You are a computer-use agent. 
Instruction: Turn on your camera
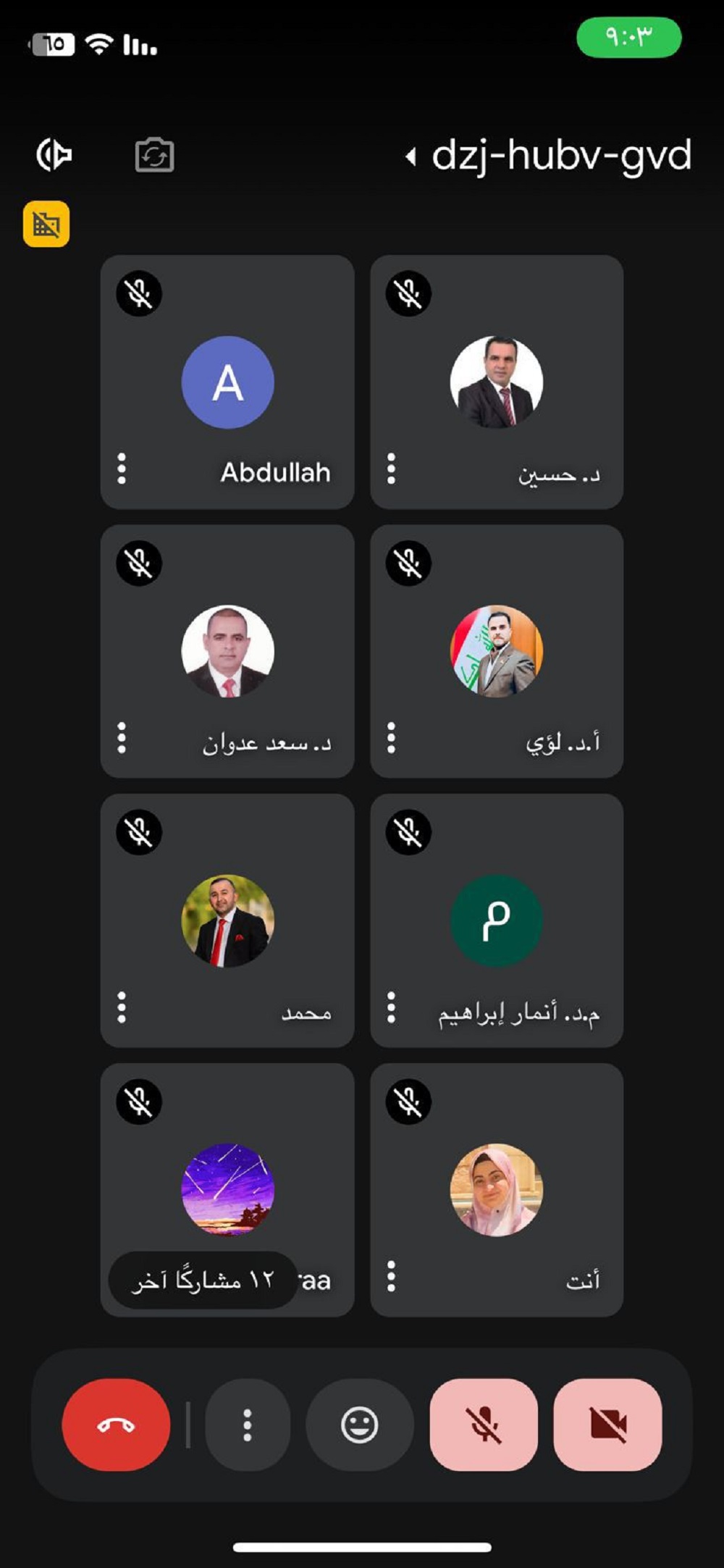coord(607,1425)
